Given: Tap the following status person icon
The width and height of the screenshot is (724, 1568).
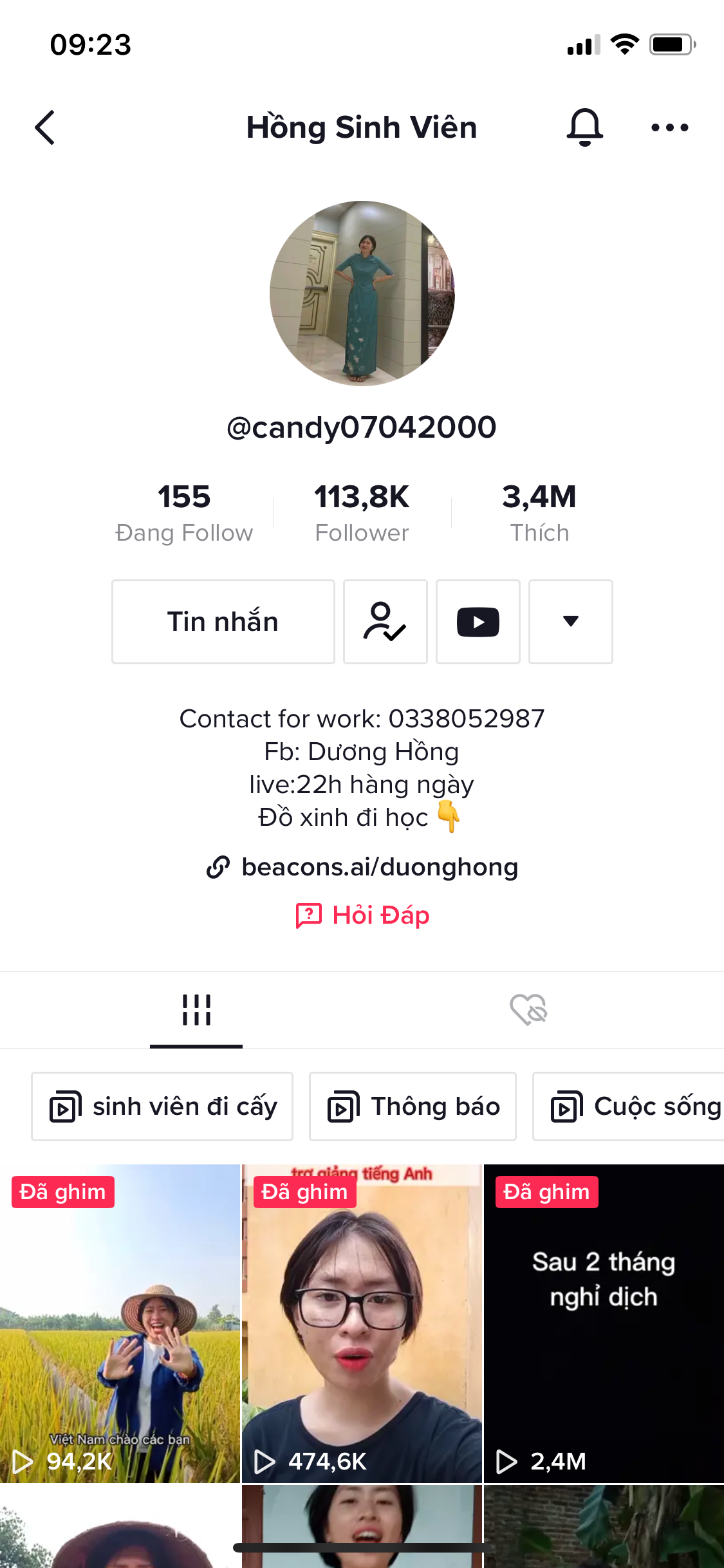Looking at the screenshot, I should point(385,622).
